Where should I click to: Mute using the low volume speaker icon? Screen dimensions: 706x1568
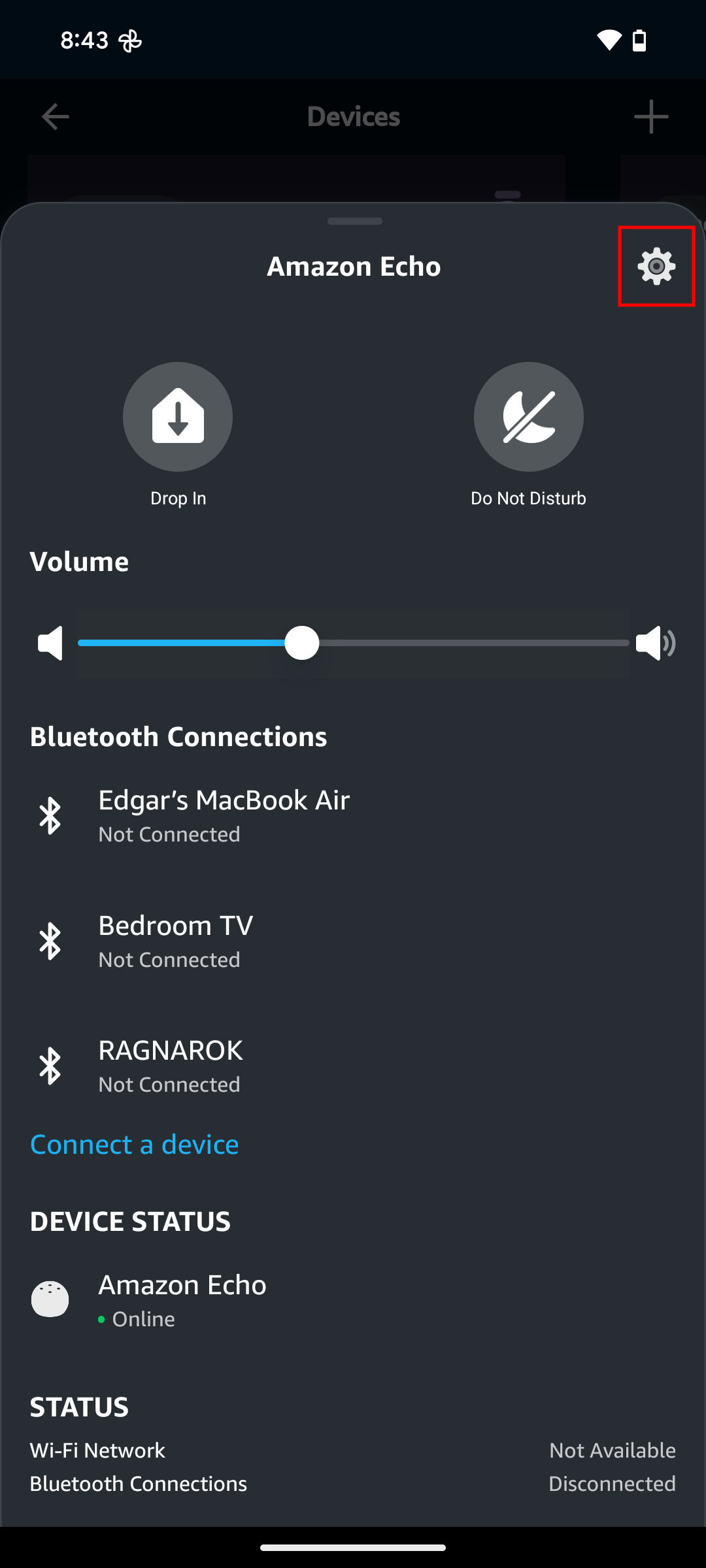pos(50,643)
